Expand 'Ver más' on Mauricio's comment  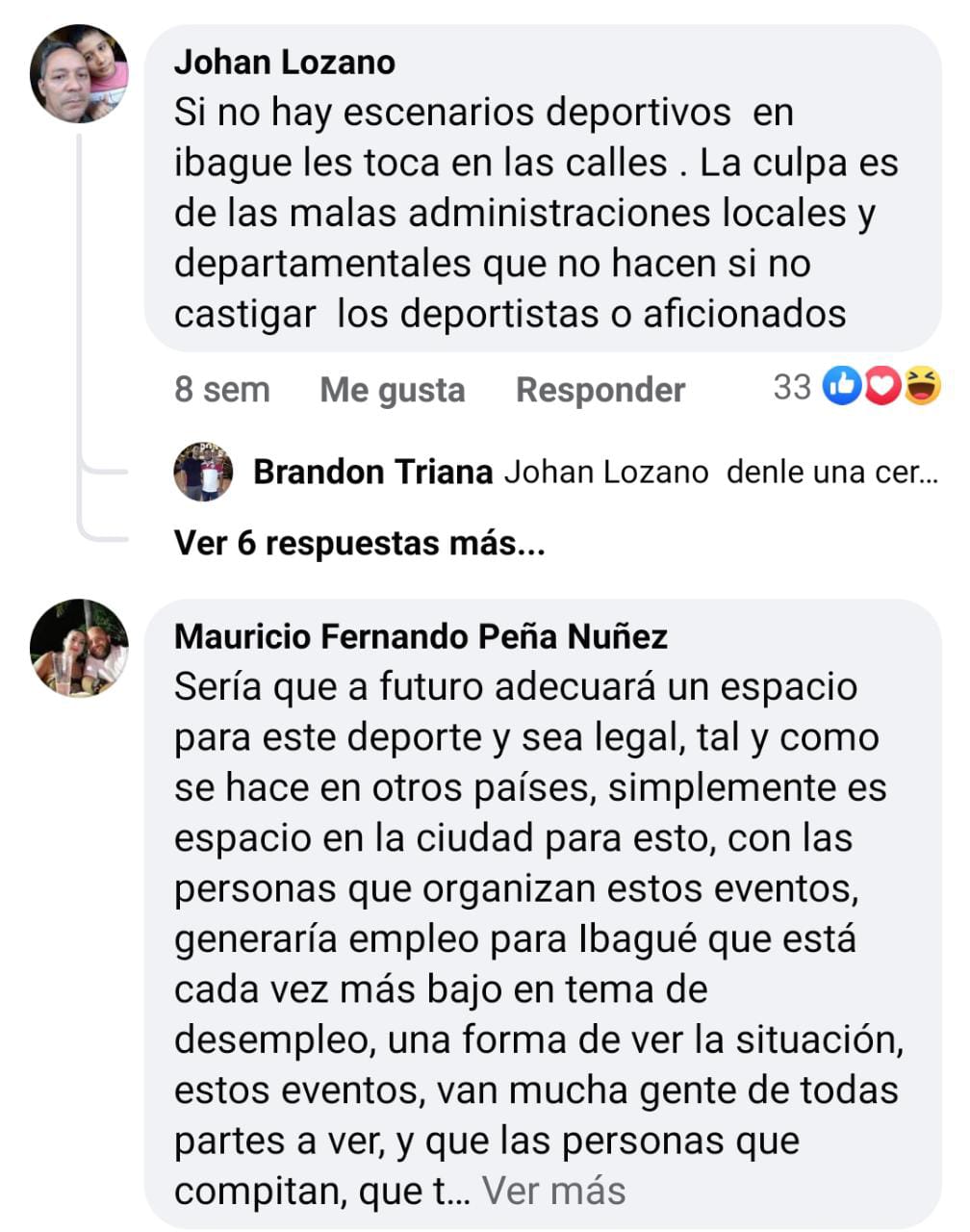[553, 1191]
